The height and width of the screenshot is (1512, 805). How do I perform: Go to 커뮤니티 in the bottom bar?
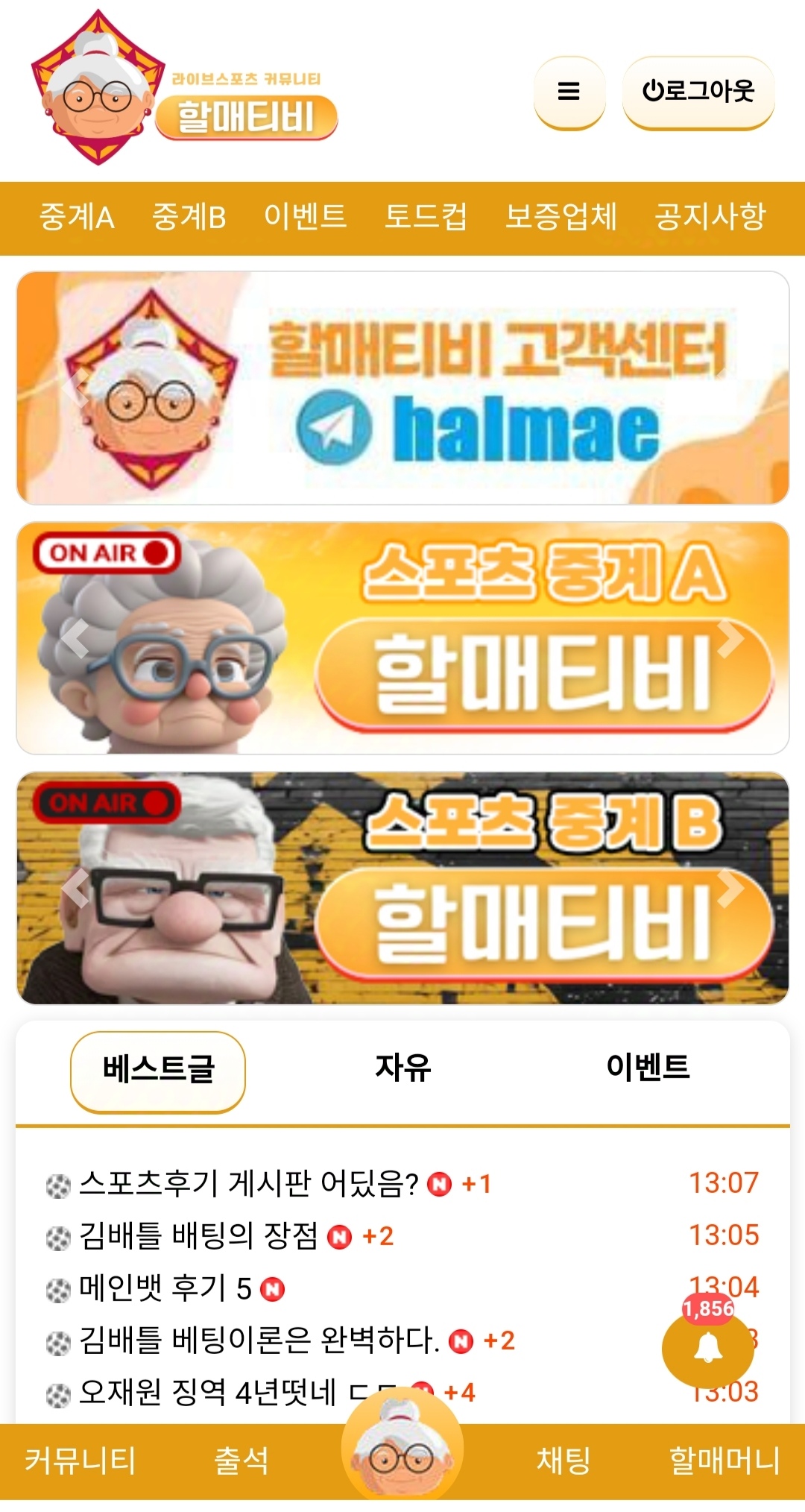(x=80, y=1460)
